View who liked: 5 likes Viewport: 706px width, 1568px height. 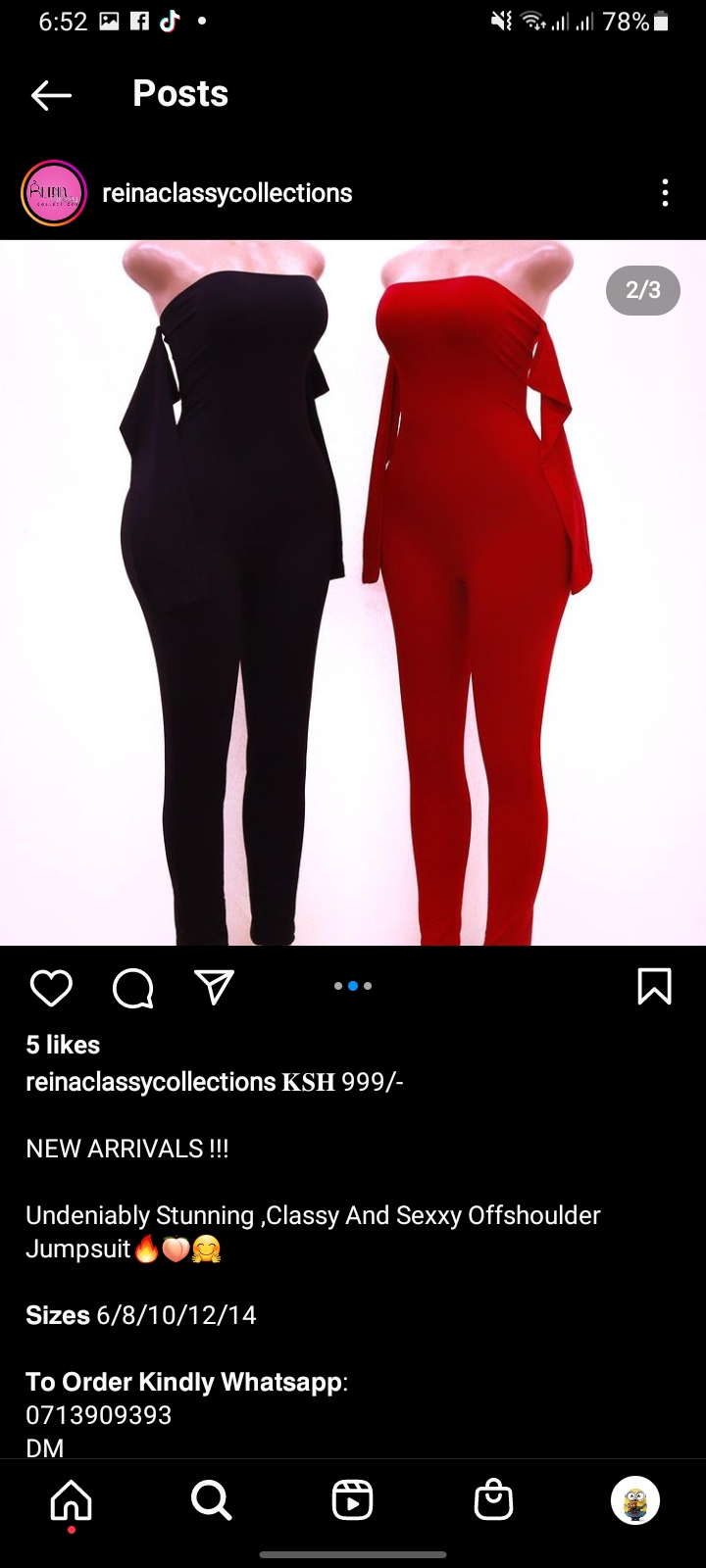pyautogui.click(x=63, y=1045)
